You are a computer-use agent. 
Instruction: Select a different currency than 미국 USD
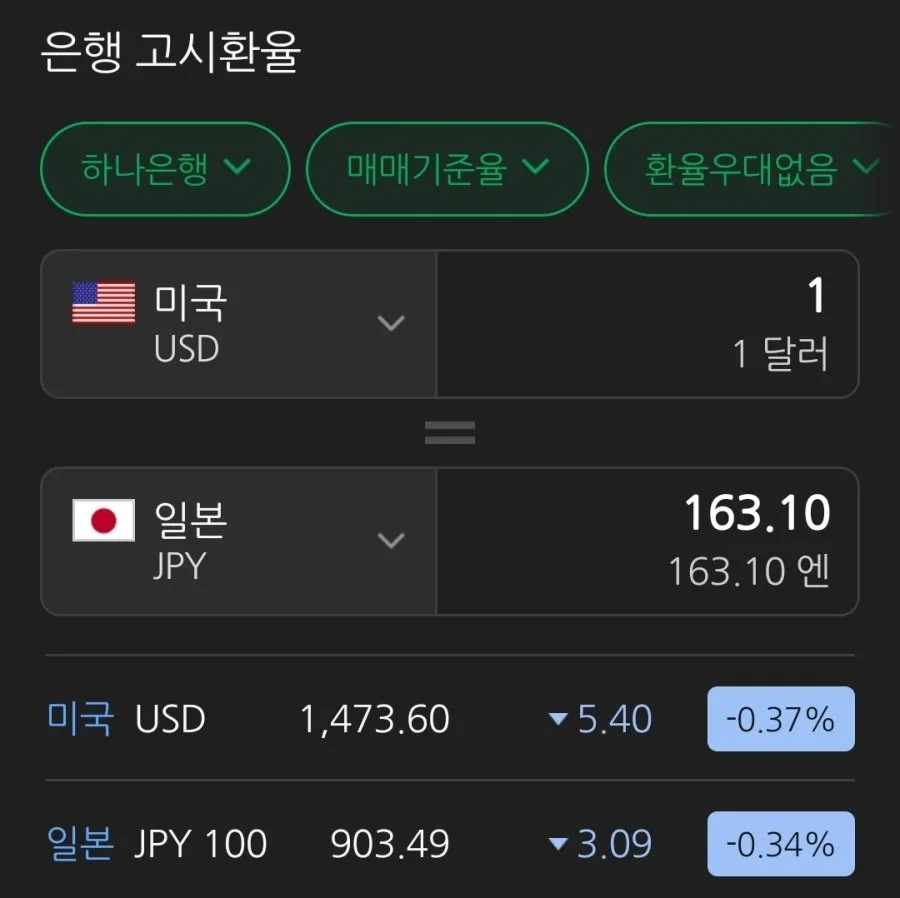pos(239,324)
